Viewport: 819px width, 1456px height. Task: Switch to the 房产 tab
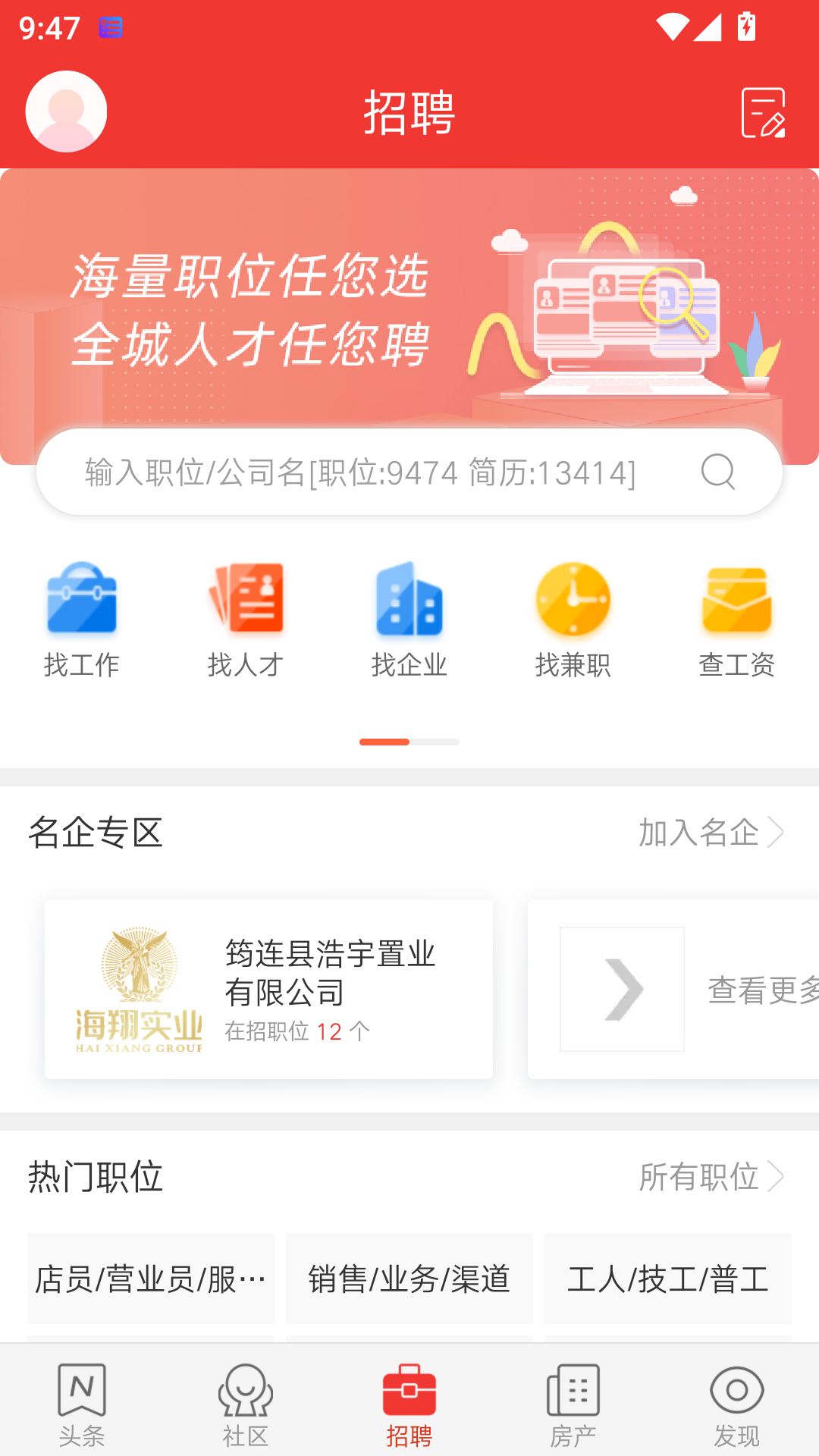[573, 1403]
